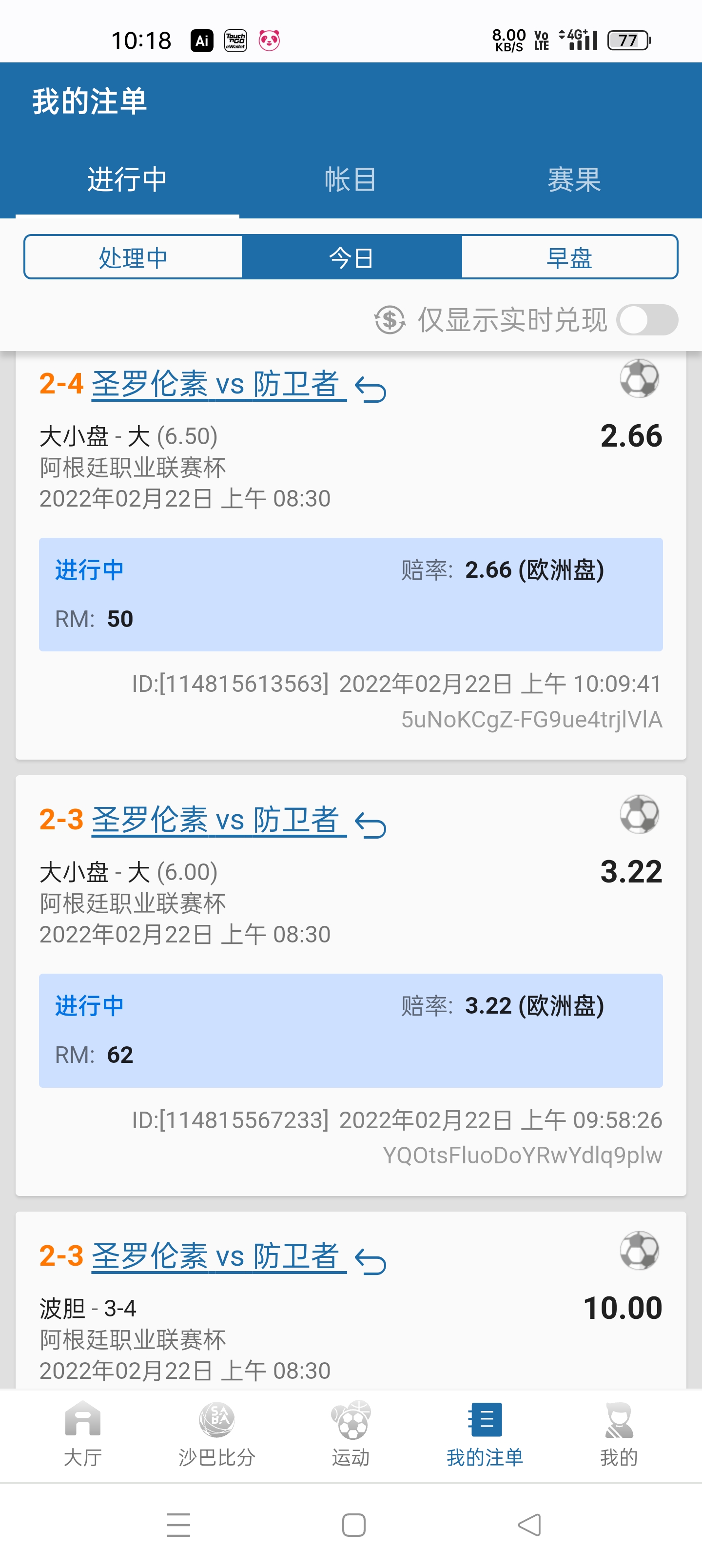Switch to the 帐目 tab
This screenshot has width=702, height=1568.
350,179
